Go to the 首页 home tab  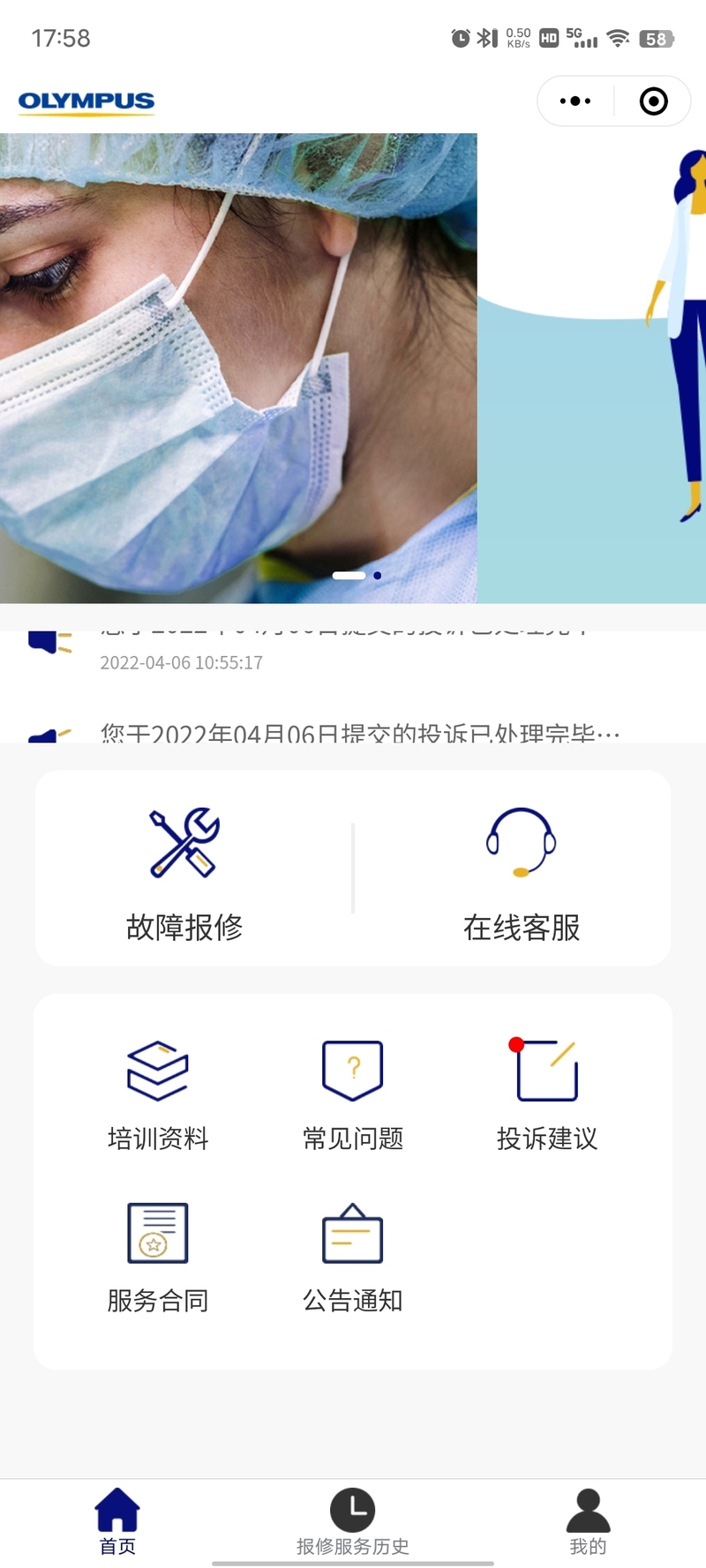(117, 1522)
